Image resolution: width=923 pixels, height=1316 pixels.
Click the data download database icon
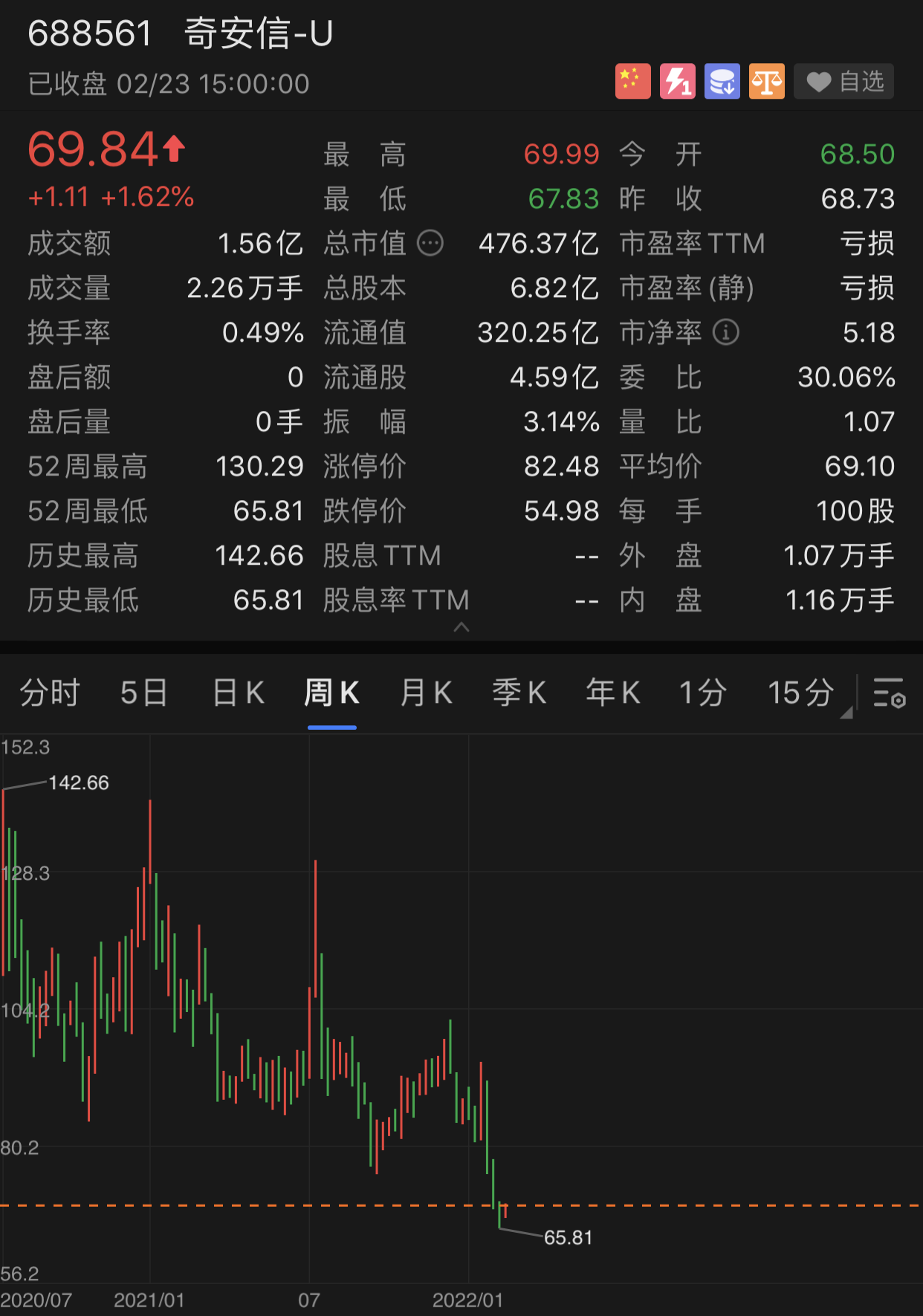pyautogui.click(x=722, y=81)
